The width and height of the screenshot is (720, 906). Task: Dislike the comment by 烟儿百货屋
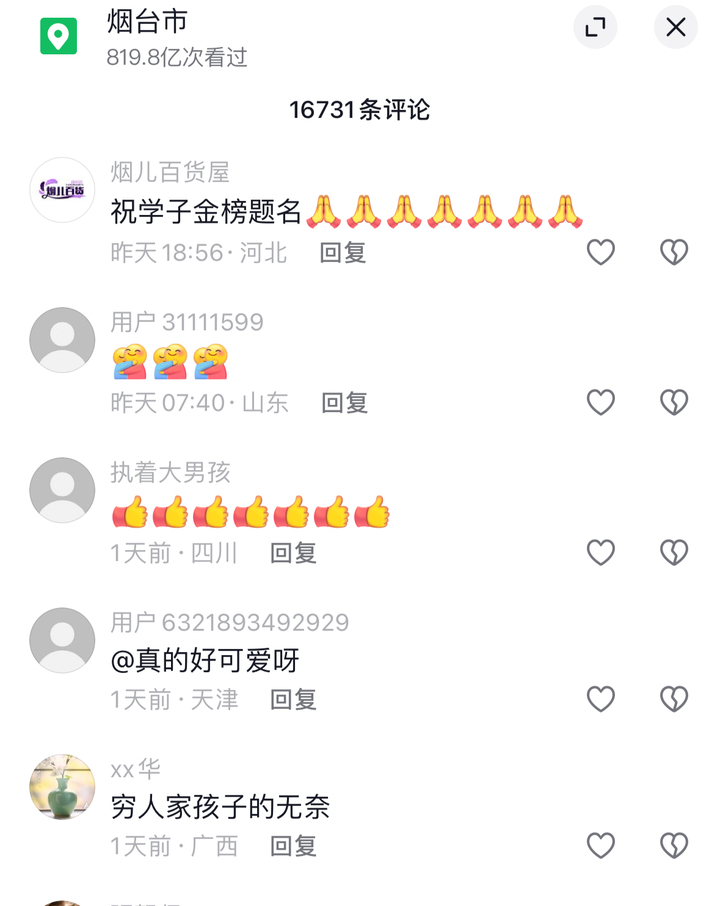[x=674, y=252]
